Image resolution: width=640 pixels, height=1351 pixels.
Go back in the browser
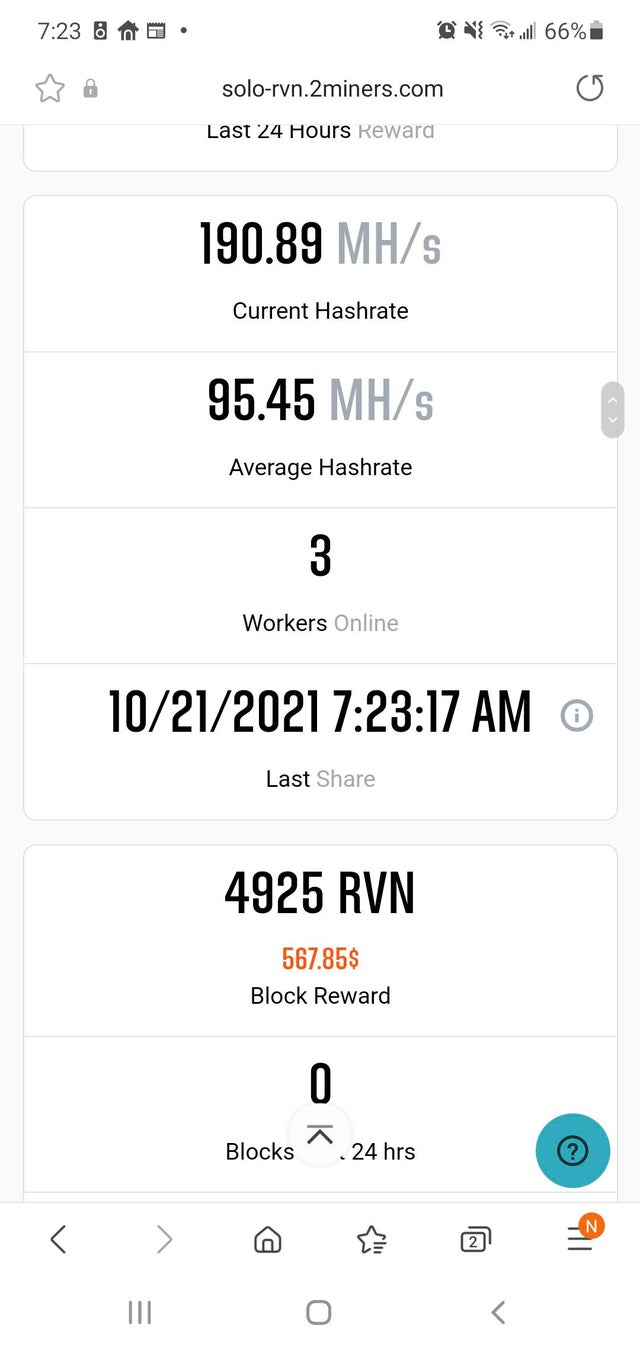click(x=58, y=1240)
